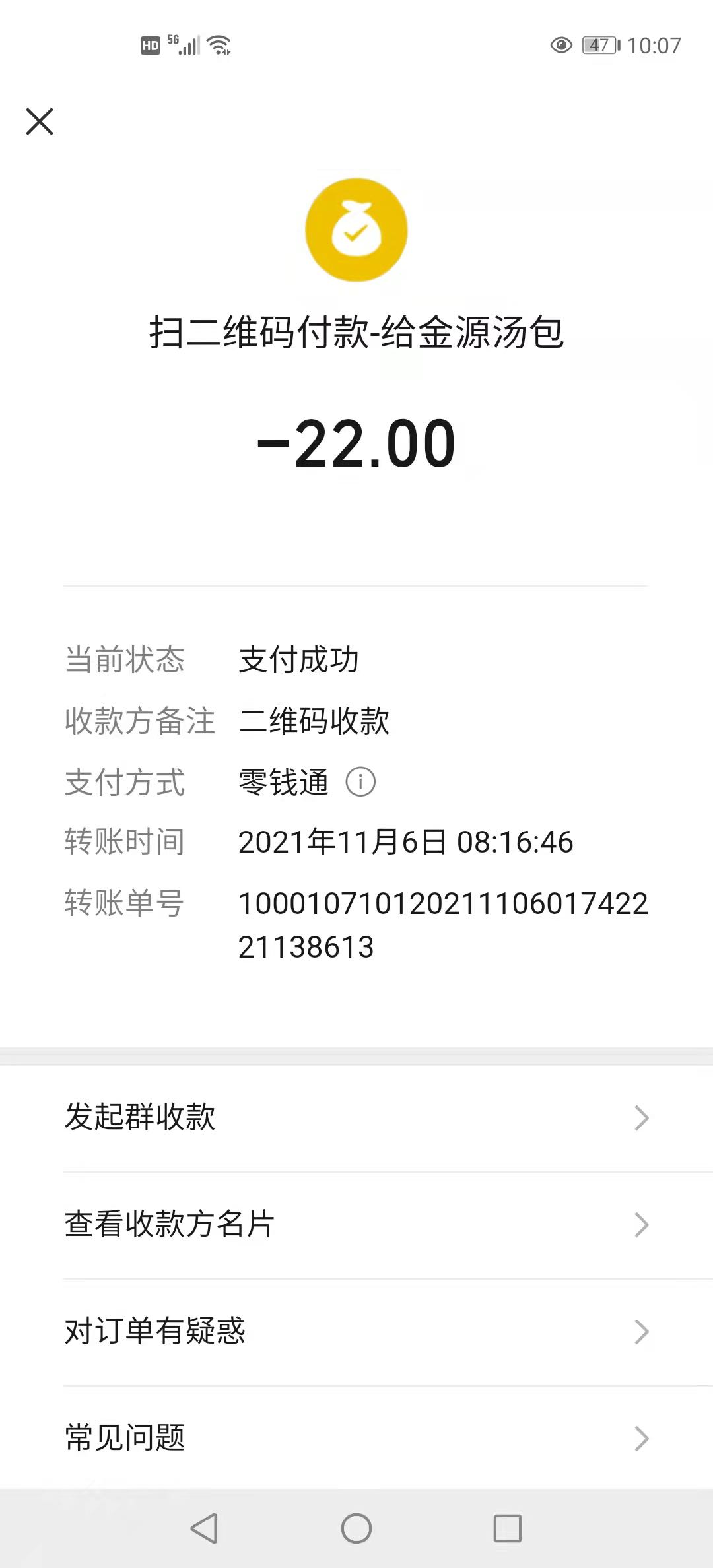View 查看收款方名片 payee card
This screenshot has width=713, height=1568.
pos(356,1224)
